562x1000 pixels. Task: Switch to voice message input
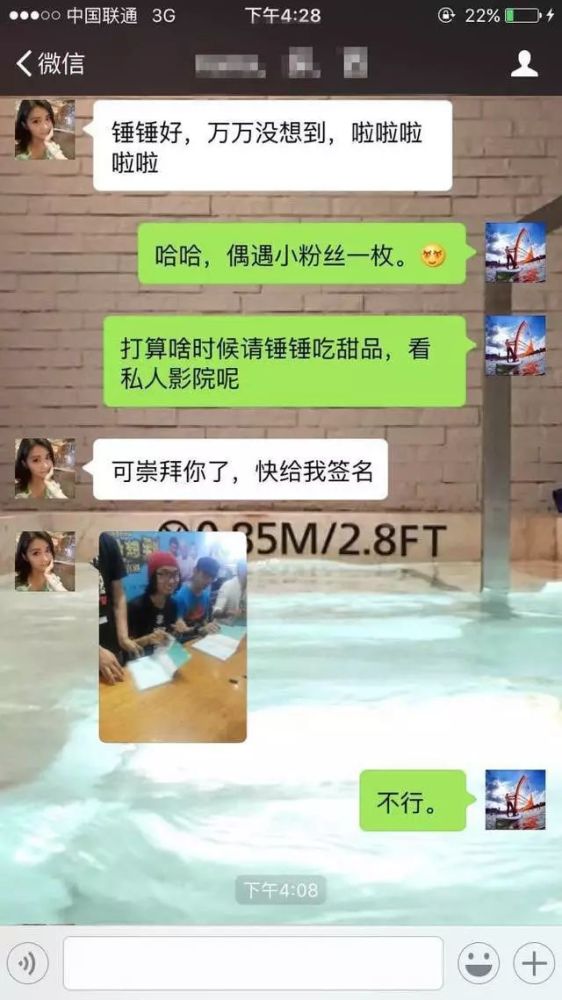coord(27,963)
